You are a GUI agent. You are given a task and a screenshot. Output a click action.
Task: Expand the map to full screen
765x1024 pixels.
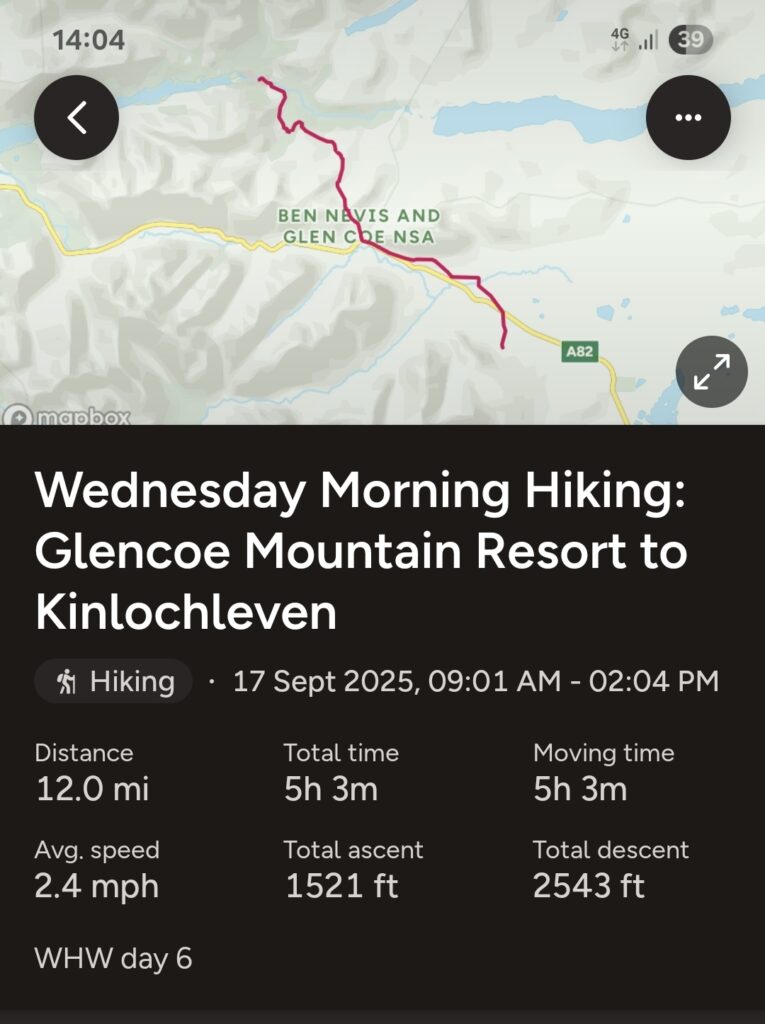click(711, 372)
